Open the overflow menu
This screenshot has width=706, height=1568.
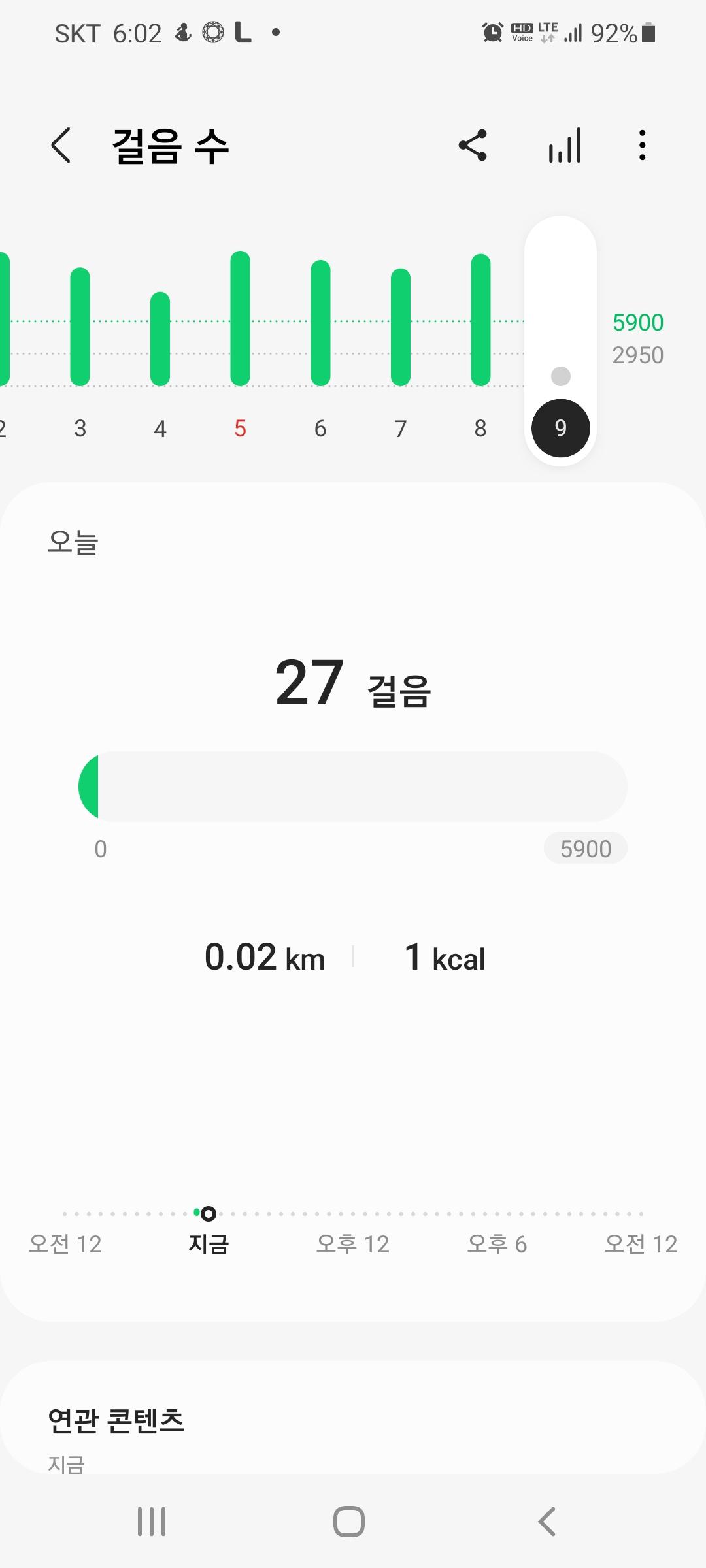pos(643,145)
